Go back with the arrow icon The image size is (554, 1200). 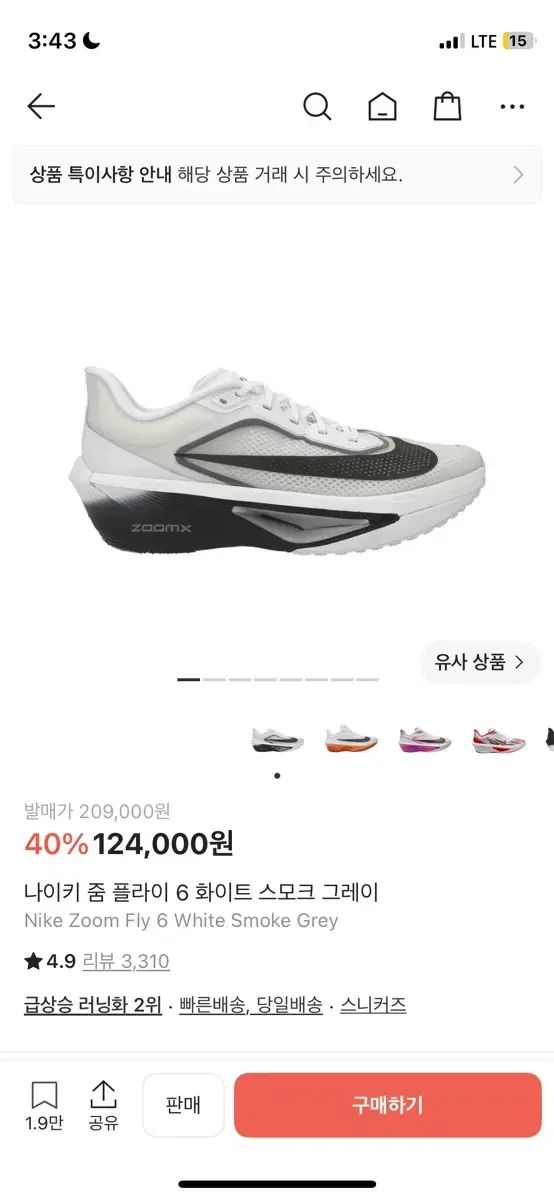[x=41, y=106]
